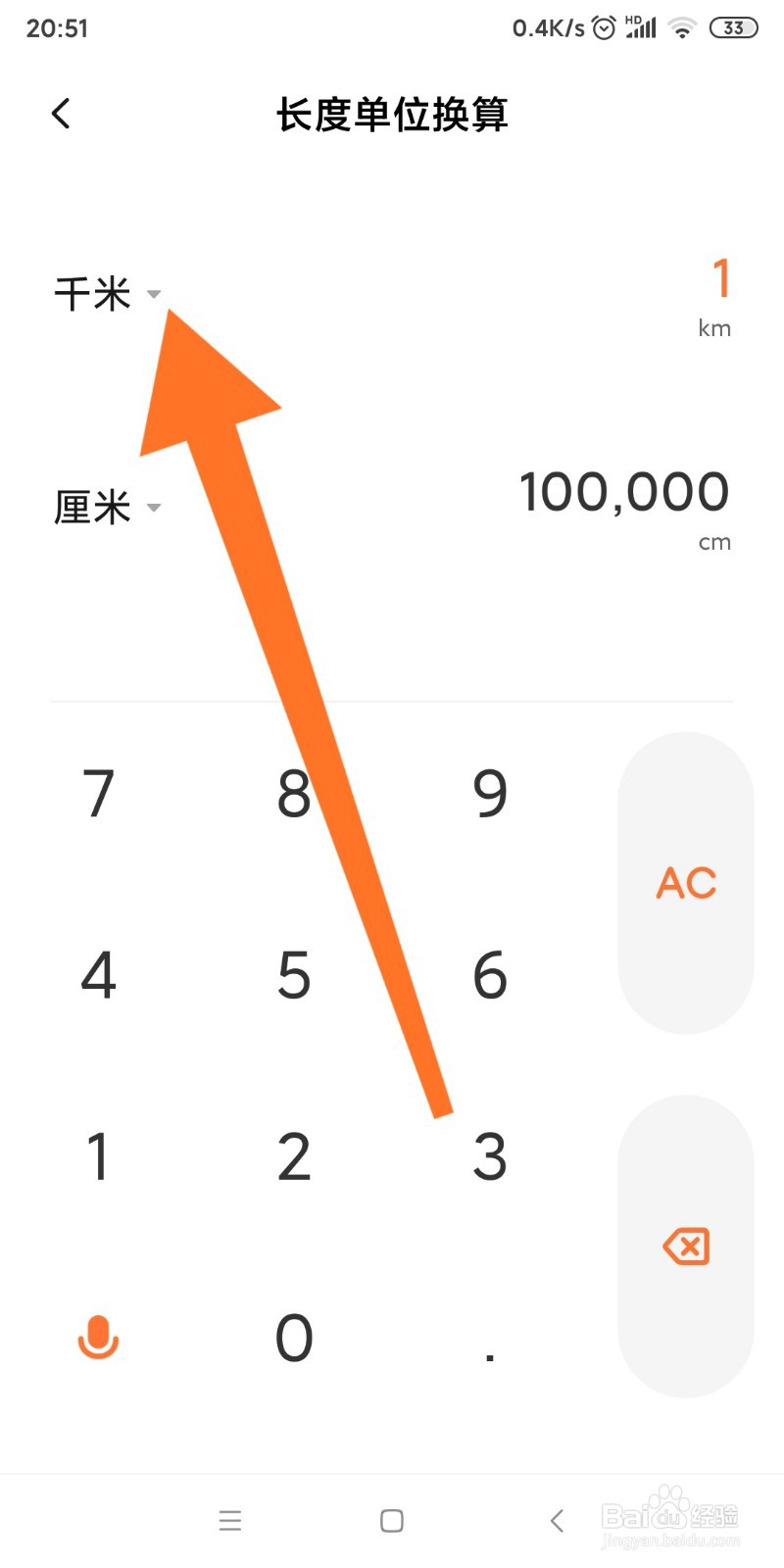Tap the Wi-Fi status icon
Viewport: 784px width, 1568px height.
[682, 26]
